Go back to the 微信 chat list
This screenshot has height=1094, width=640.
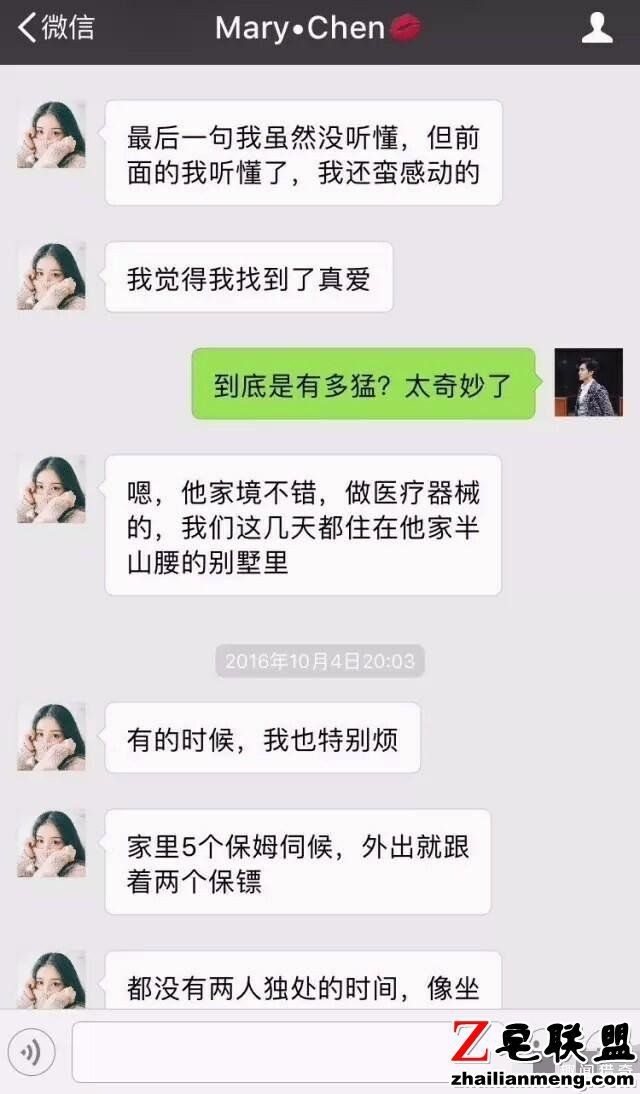pos(55,28)
